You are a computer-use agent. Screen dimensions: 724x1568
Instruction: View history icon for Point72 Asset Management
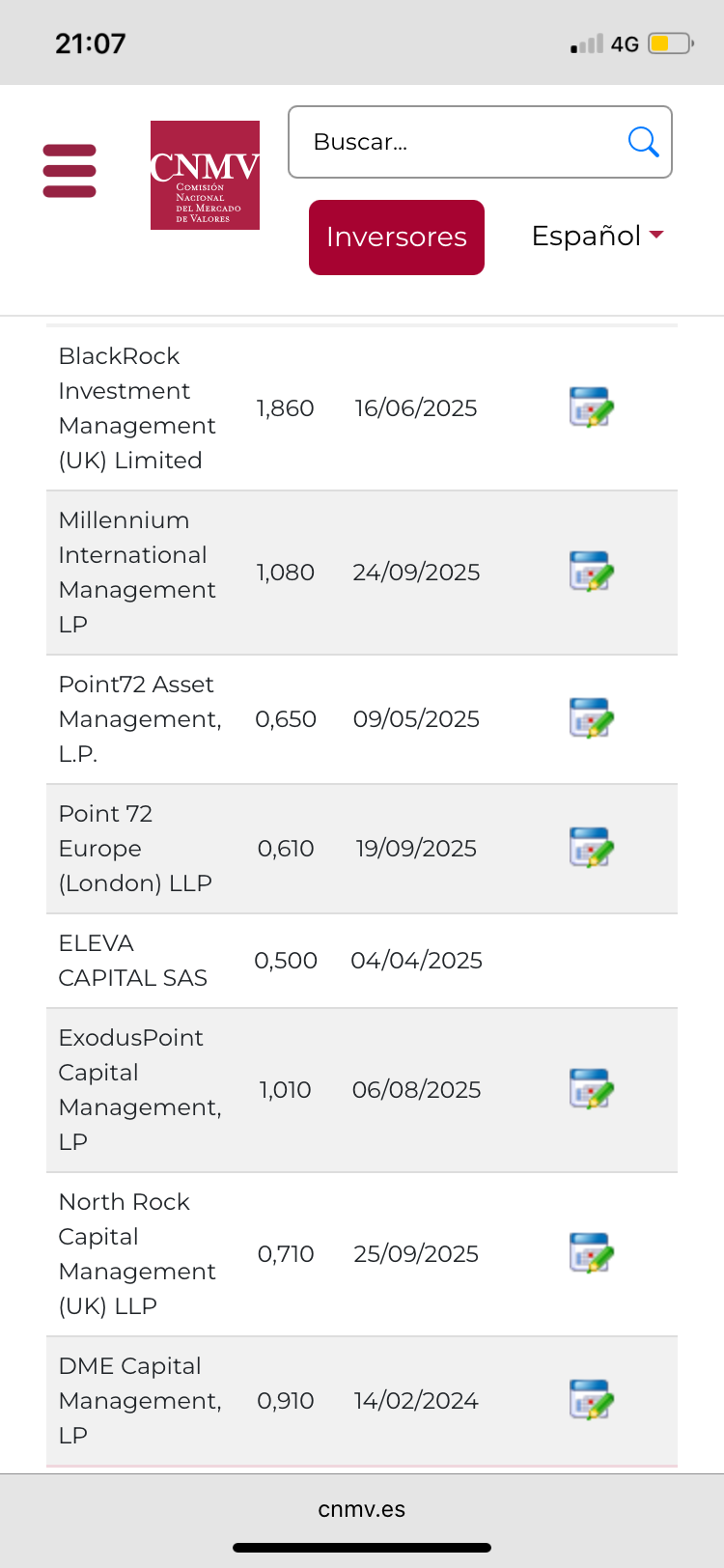(x=592, y=718)
